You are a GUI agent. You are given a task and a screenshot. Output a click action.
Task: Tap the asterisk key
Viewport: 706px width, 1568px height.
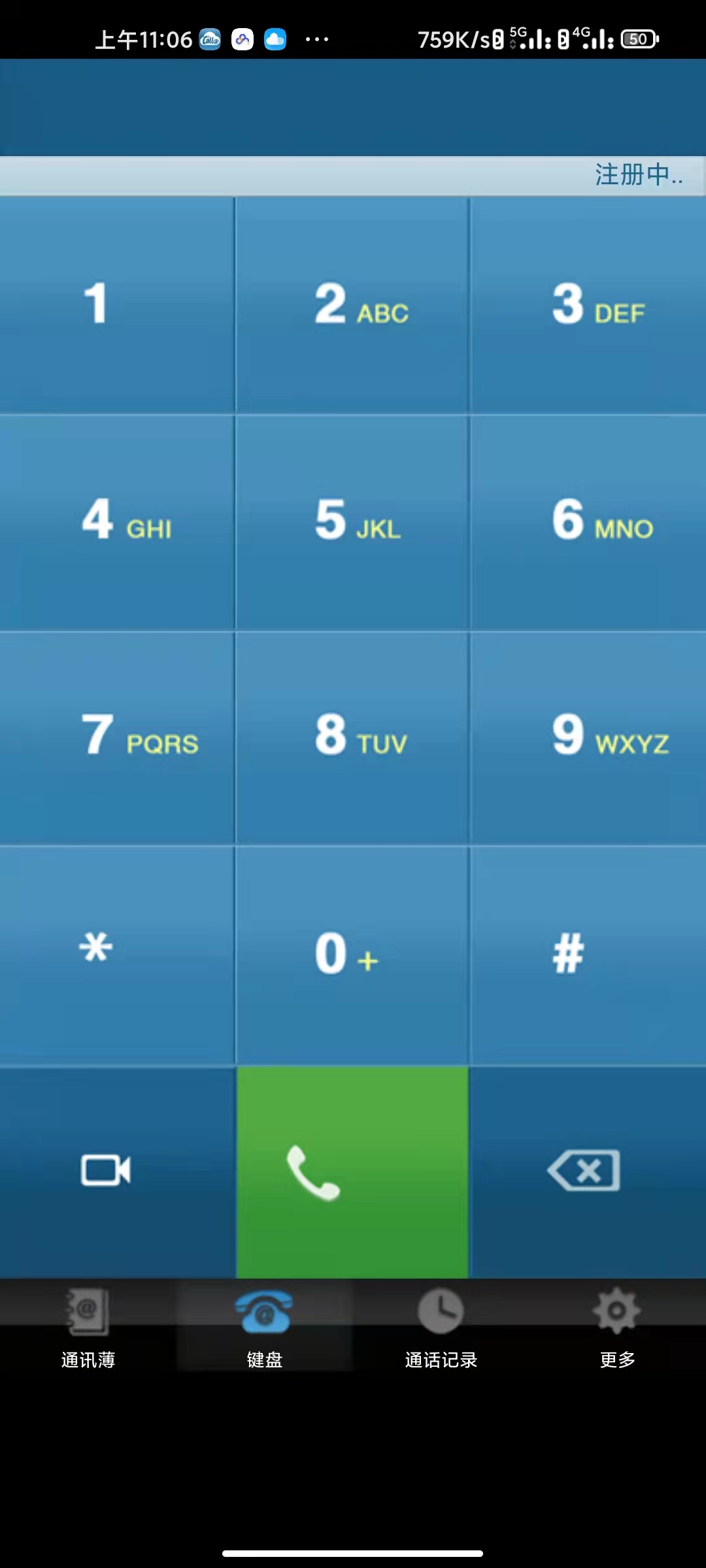117,954
